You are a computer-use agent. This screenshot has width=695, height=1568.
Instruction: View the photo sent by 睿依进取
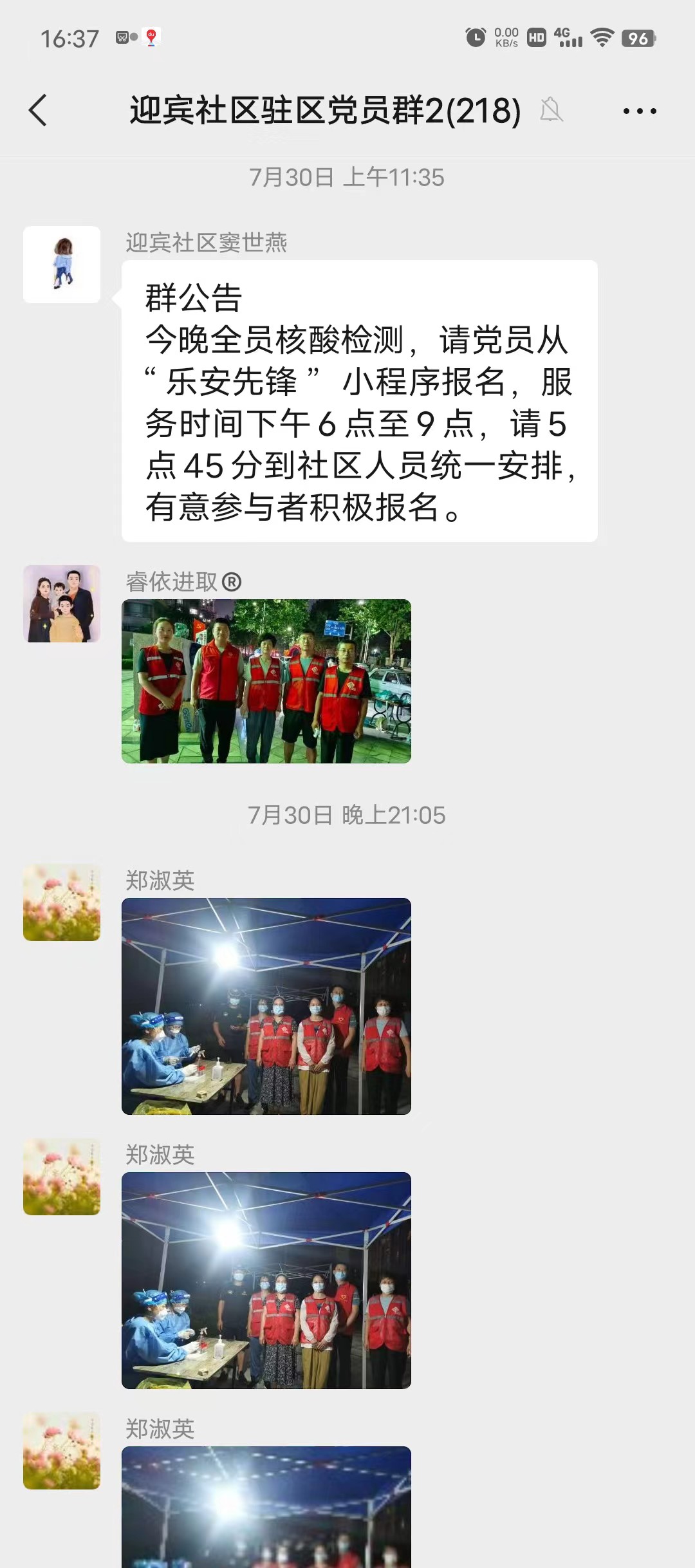[x=266, y=681]
